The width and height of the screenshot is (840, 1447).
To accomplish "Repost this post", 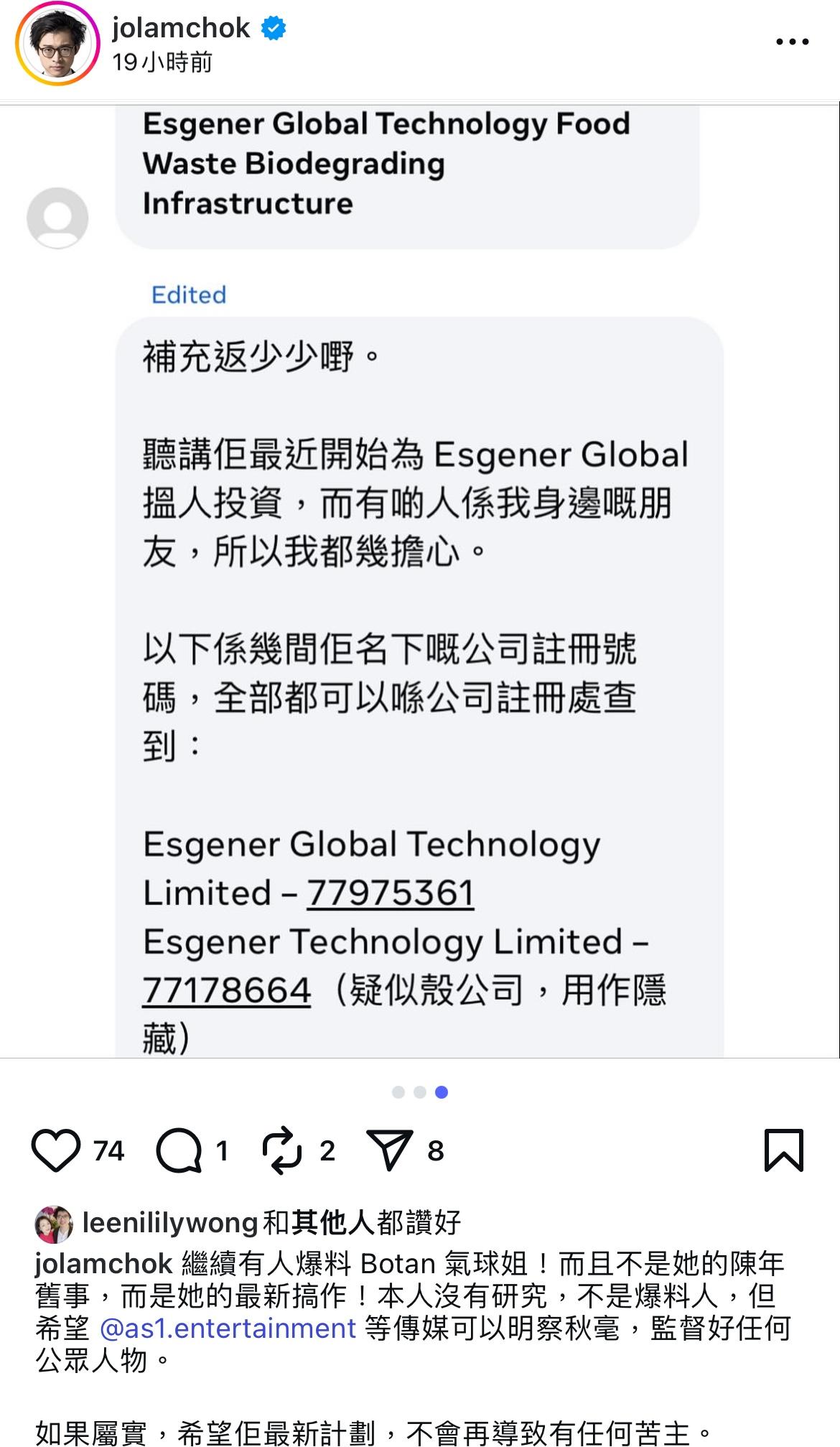I will click(x=282, y=1150).
